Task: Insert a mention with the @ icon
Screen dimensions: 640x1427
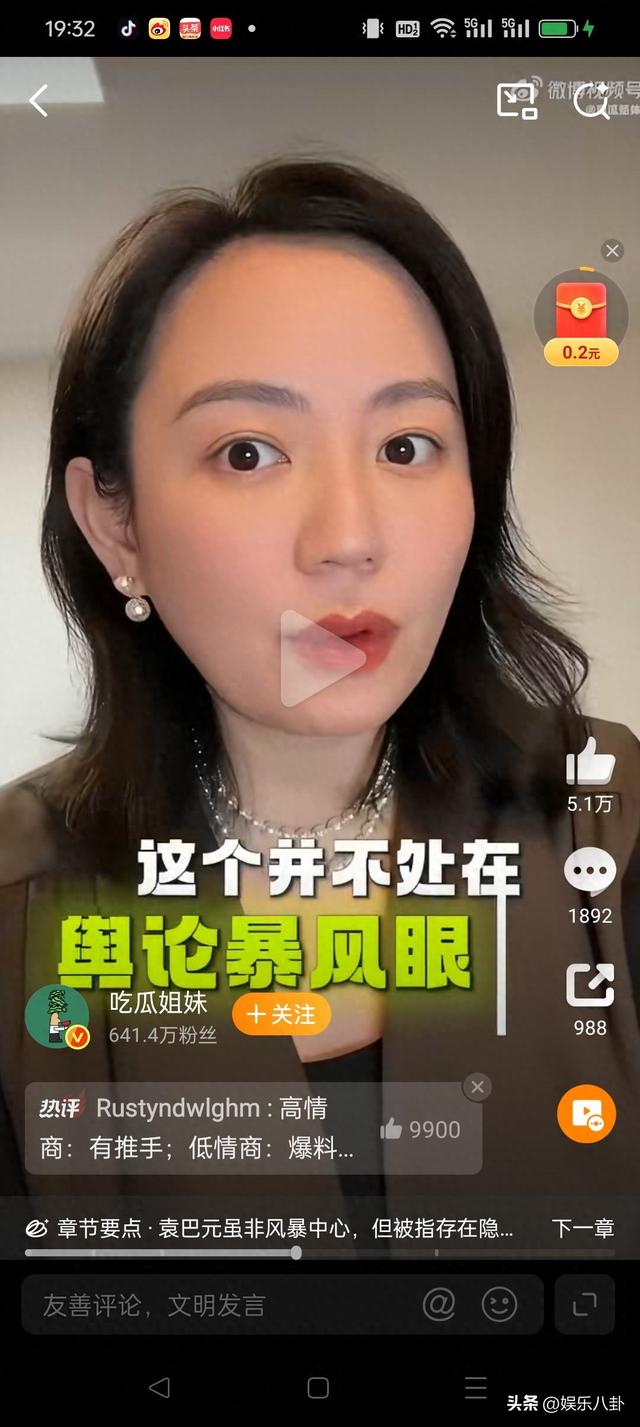Action: point(439,1304)
